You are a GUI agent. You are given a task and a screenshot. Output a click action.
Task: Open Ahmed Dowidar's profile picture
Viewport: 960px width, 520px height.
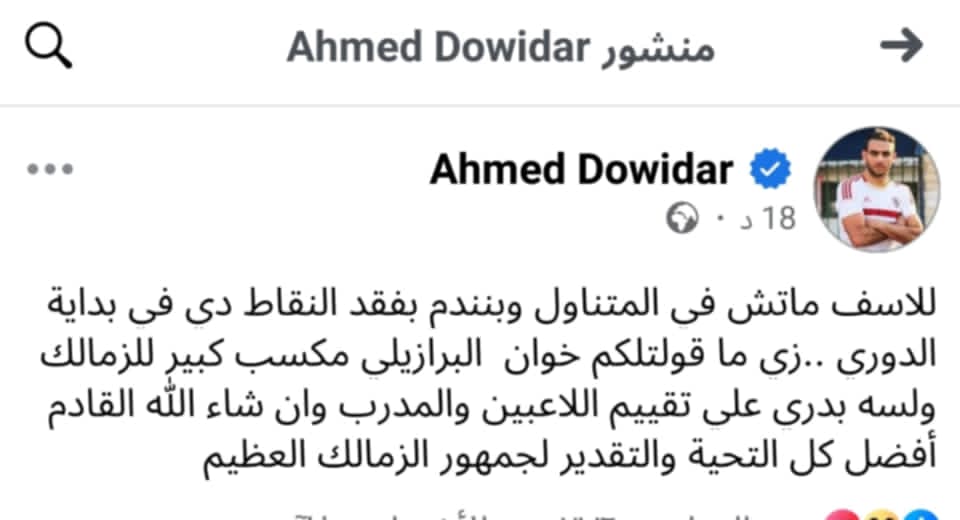click(875, 191)
